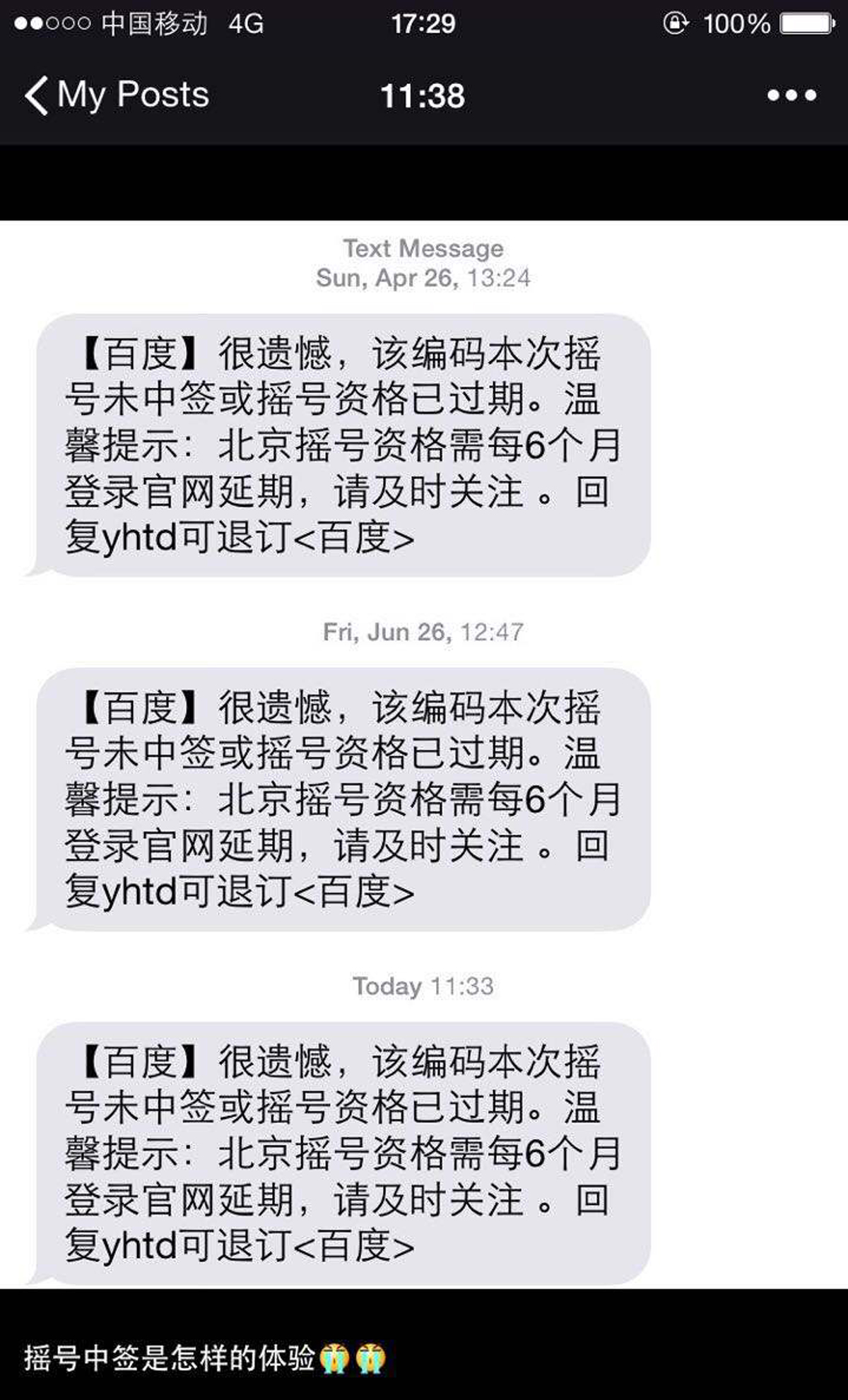The height and width of the screenshot is (1400, 848).
Task: Select the Text Message conversation header
Action: click(x=423, y=247)
